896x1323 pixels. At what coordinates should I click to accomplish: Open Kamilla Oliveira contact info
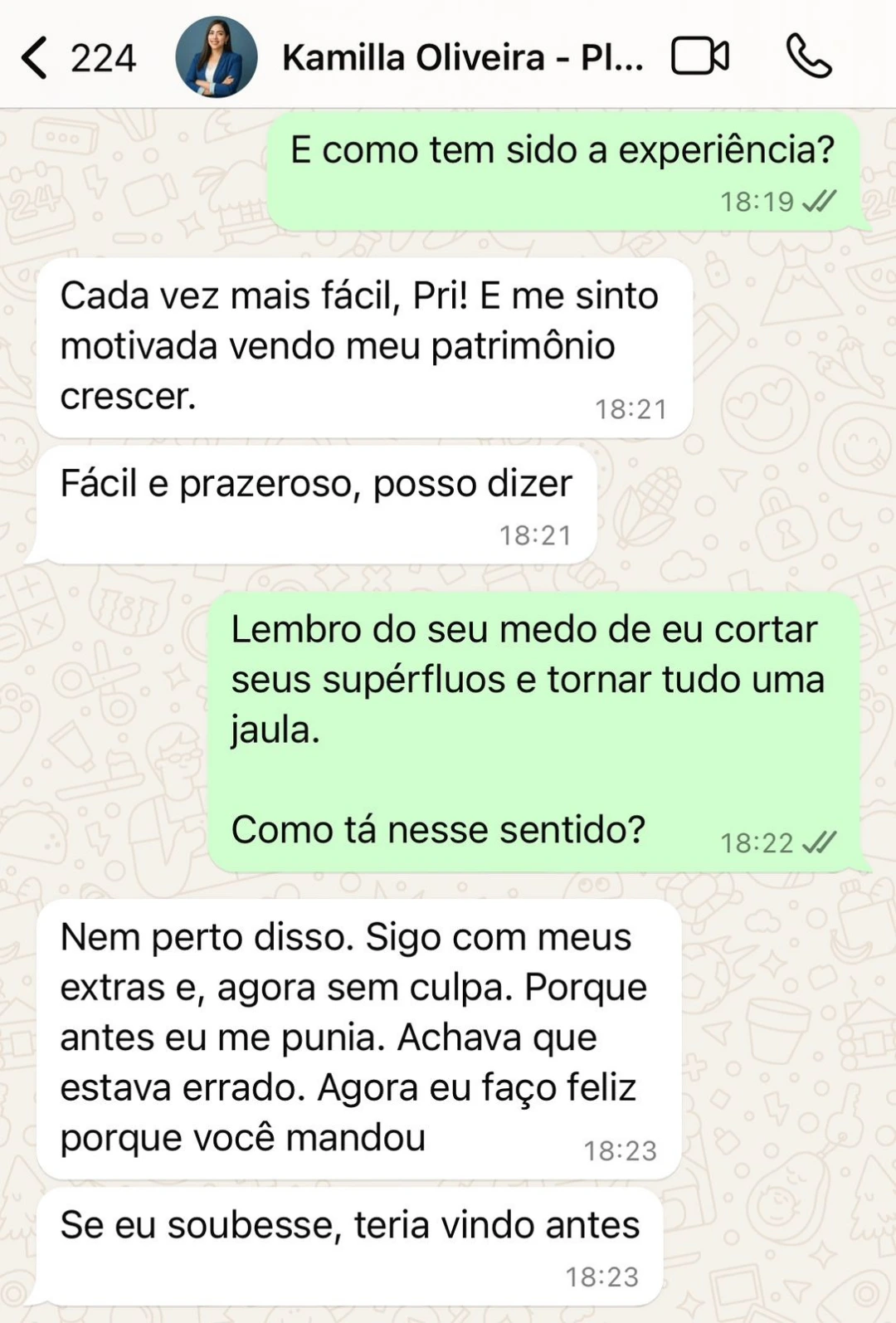[x=461, y=58]
